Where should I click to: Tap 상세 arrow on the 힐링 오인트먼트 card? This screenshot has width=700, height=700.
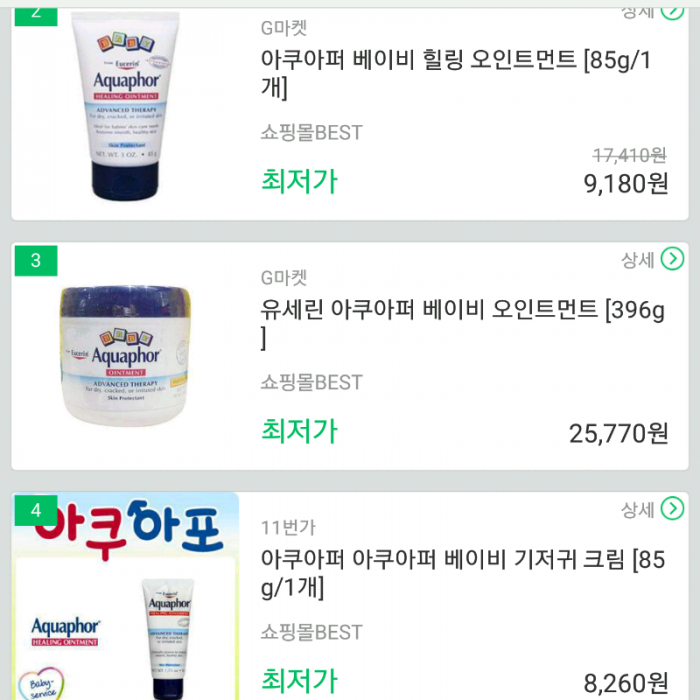(672, 10)
